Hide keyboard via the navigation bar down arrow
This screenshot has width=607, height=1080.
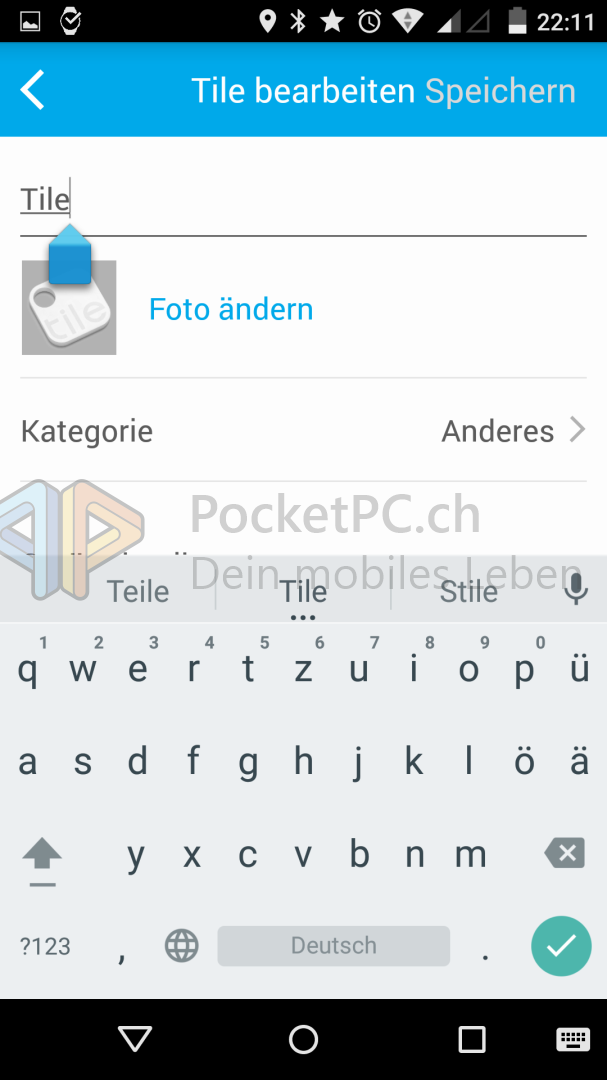pyautogui.click(x=134, y=1039)
